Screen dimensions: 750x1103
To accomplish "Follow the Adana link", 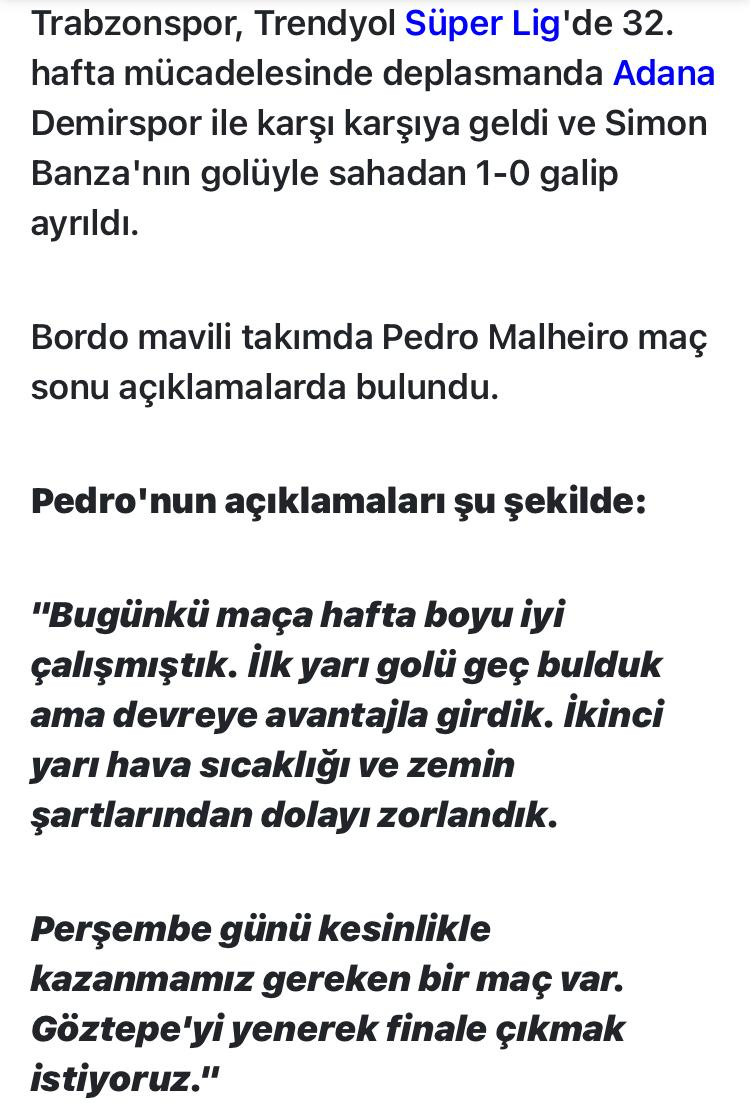I will pos(663,74).
